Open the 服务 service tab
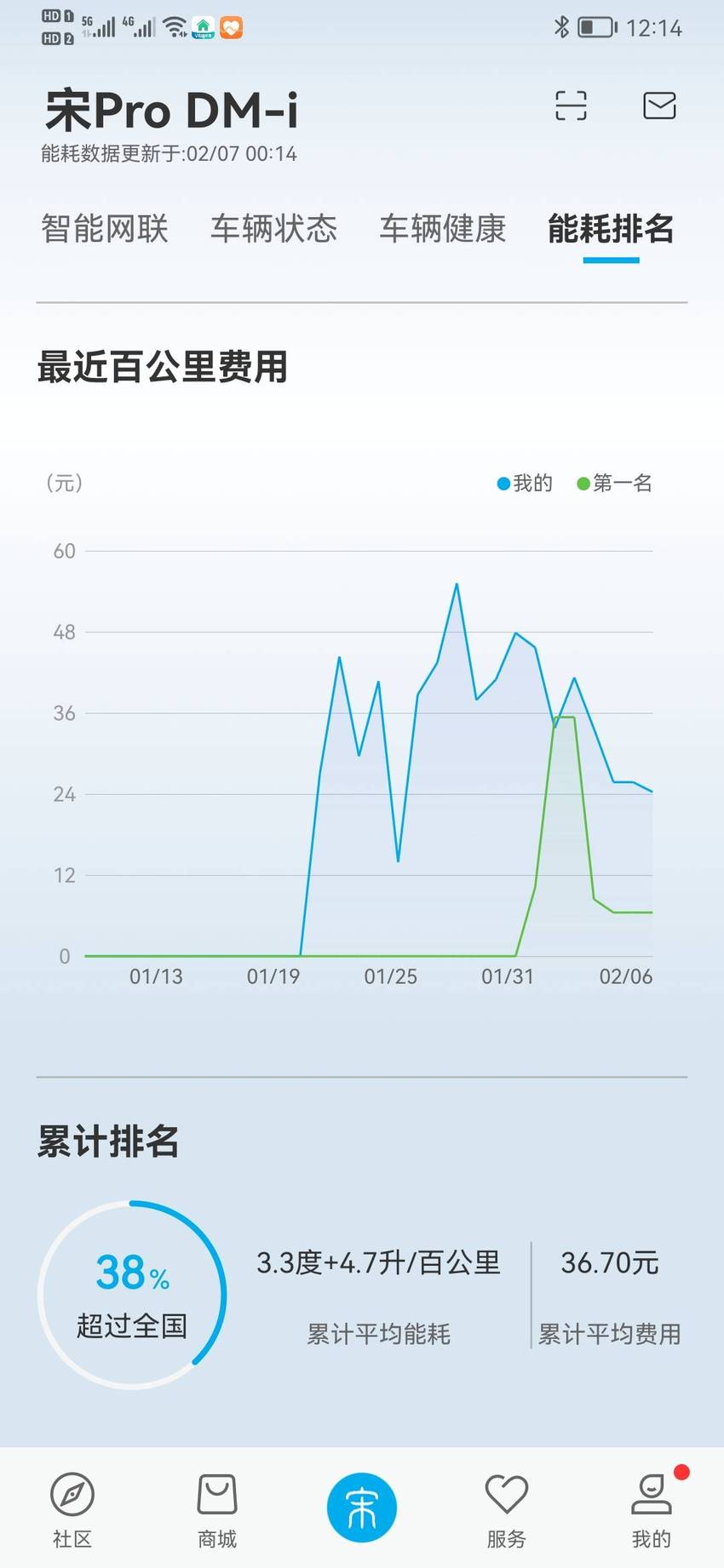The image size is (724, 1568). point(507,1510)
